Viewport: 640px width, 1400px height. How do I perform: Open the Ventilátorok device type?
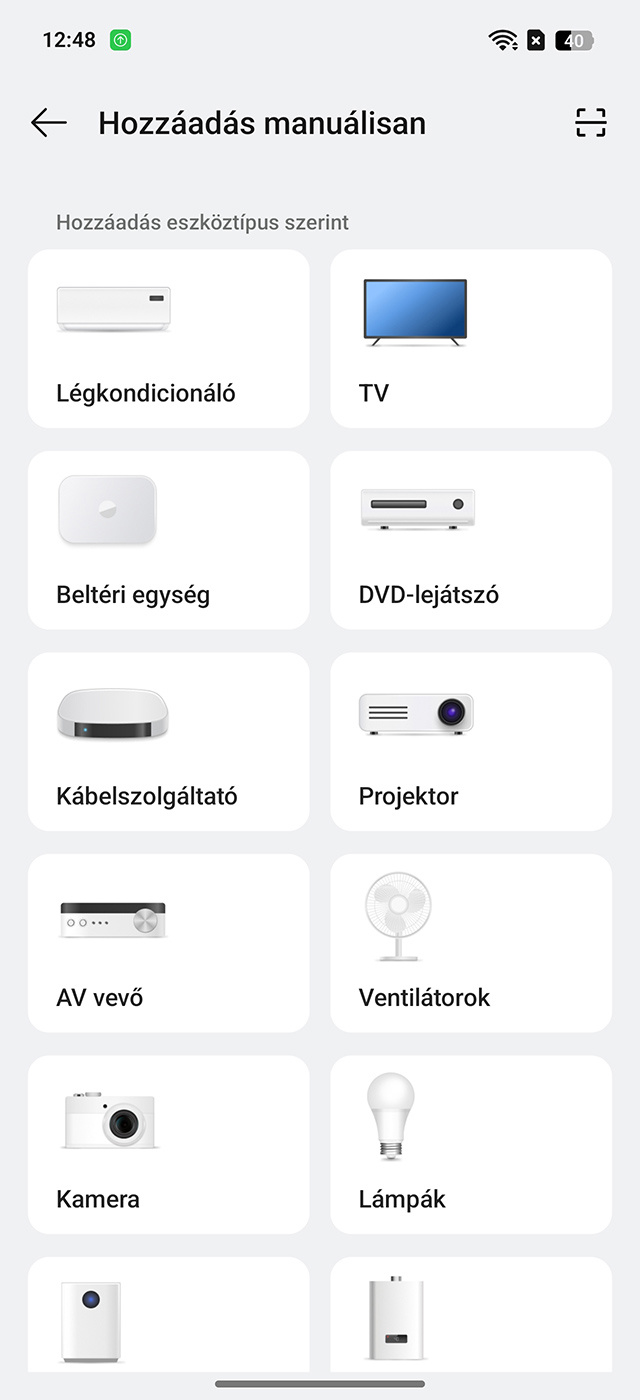tap(471, 943)
